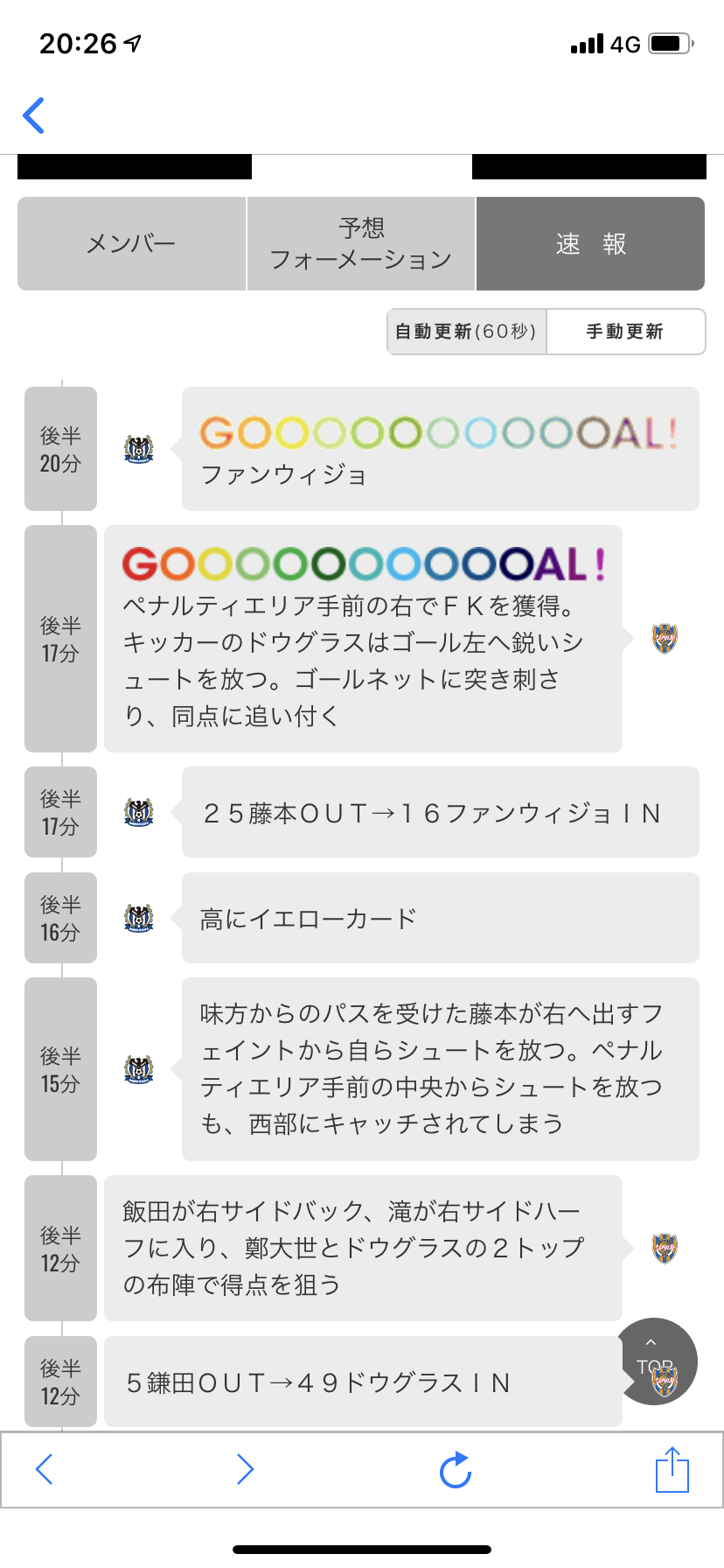Select the 速報 tab

(x=590, y=243)
